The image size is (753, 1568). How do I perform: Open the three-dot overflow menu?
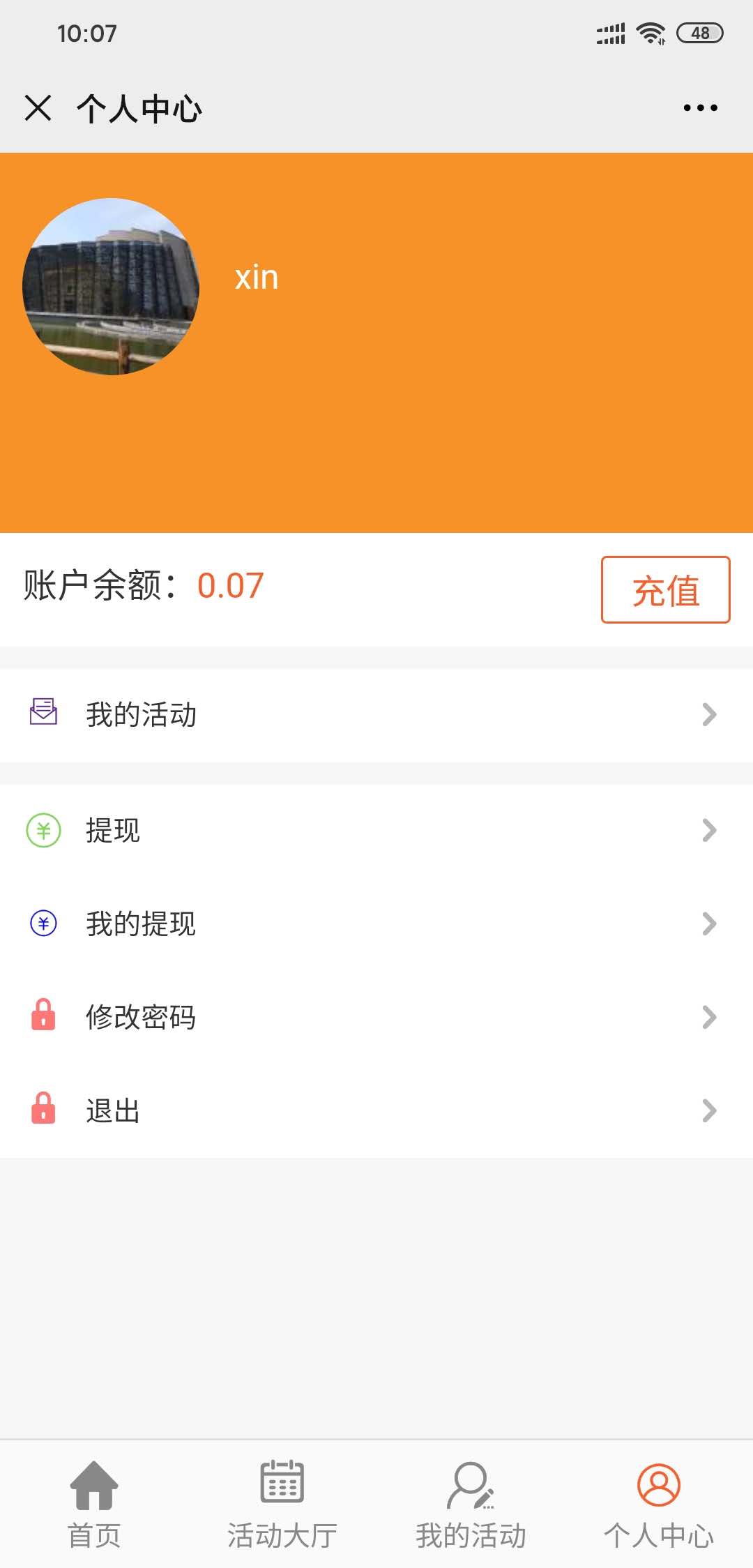pos(700,108)
